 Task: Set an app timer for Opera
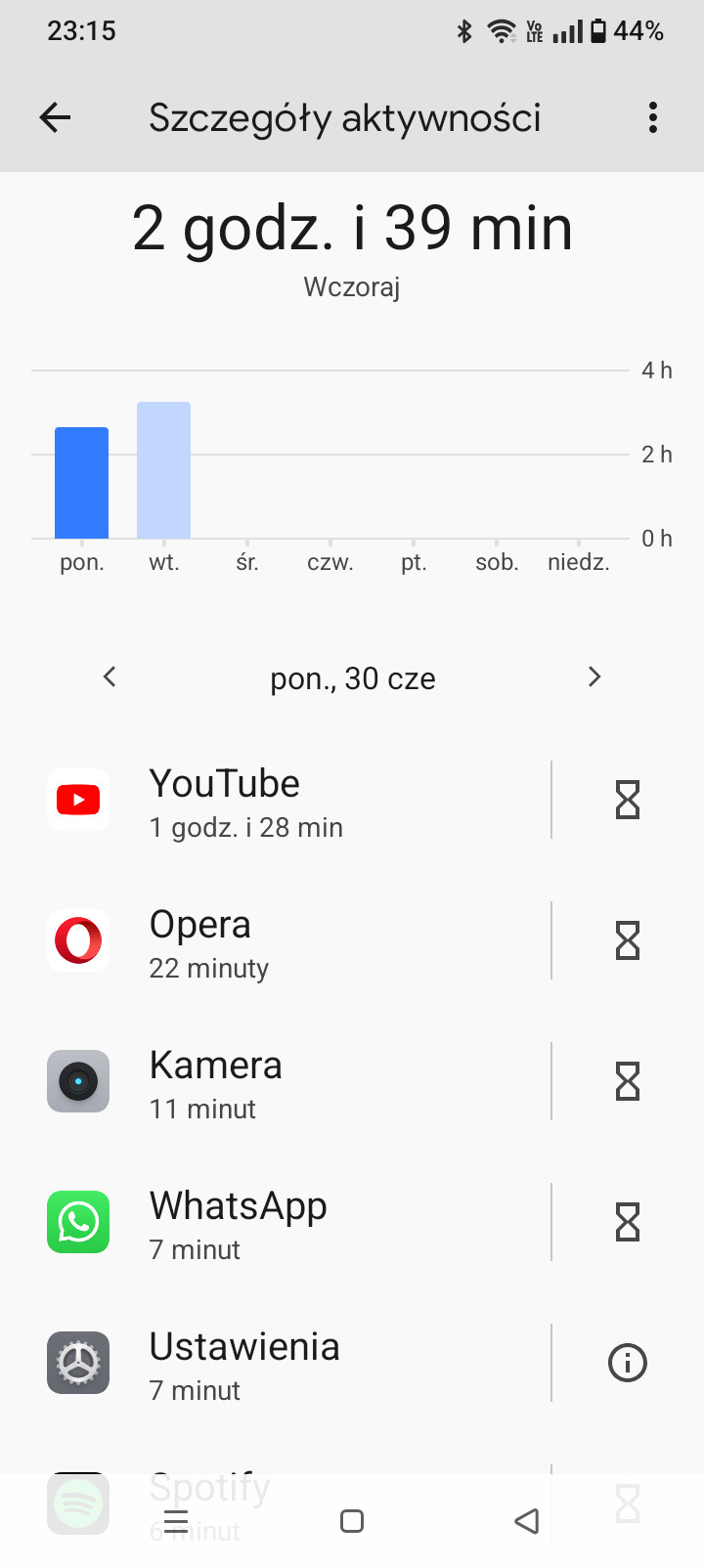point(628,941)
